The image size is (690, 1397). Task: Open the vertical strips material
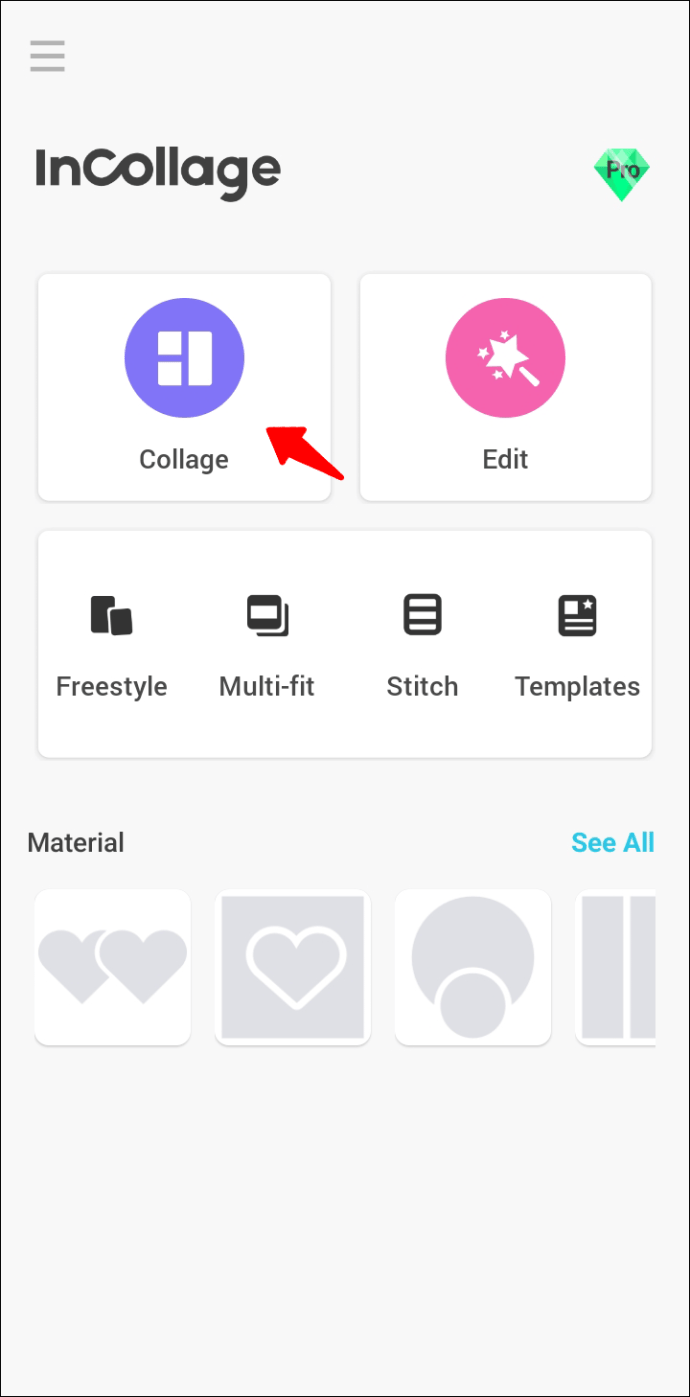[x=617, y=967]
